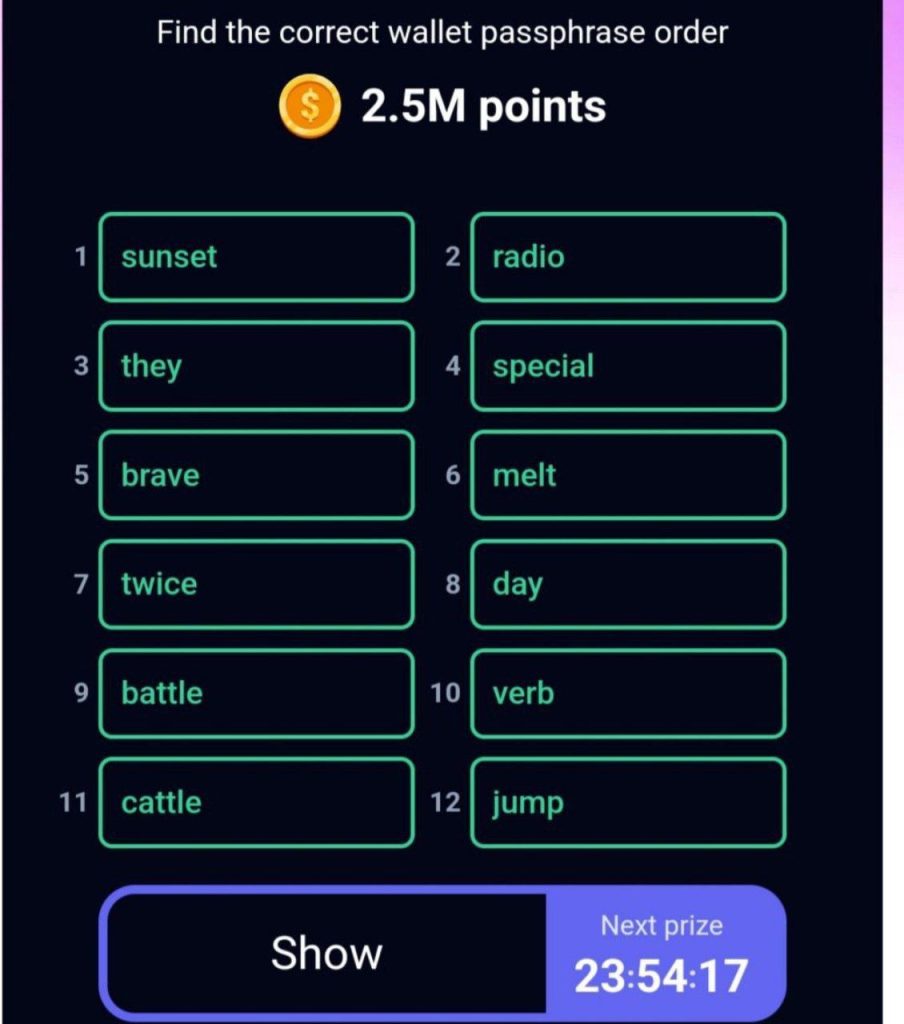Select the cattle word field

pos(256,802)
